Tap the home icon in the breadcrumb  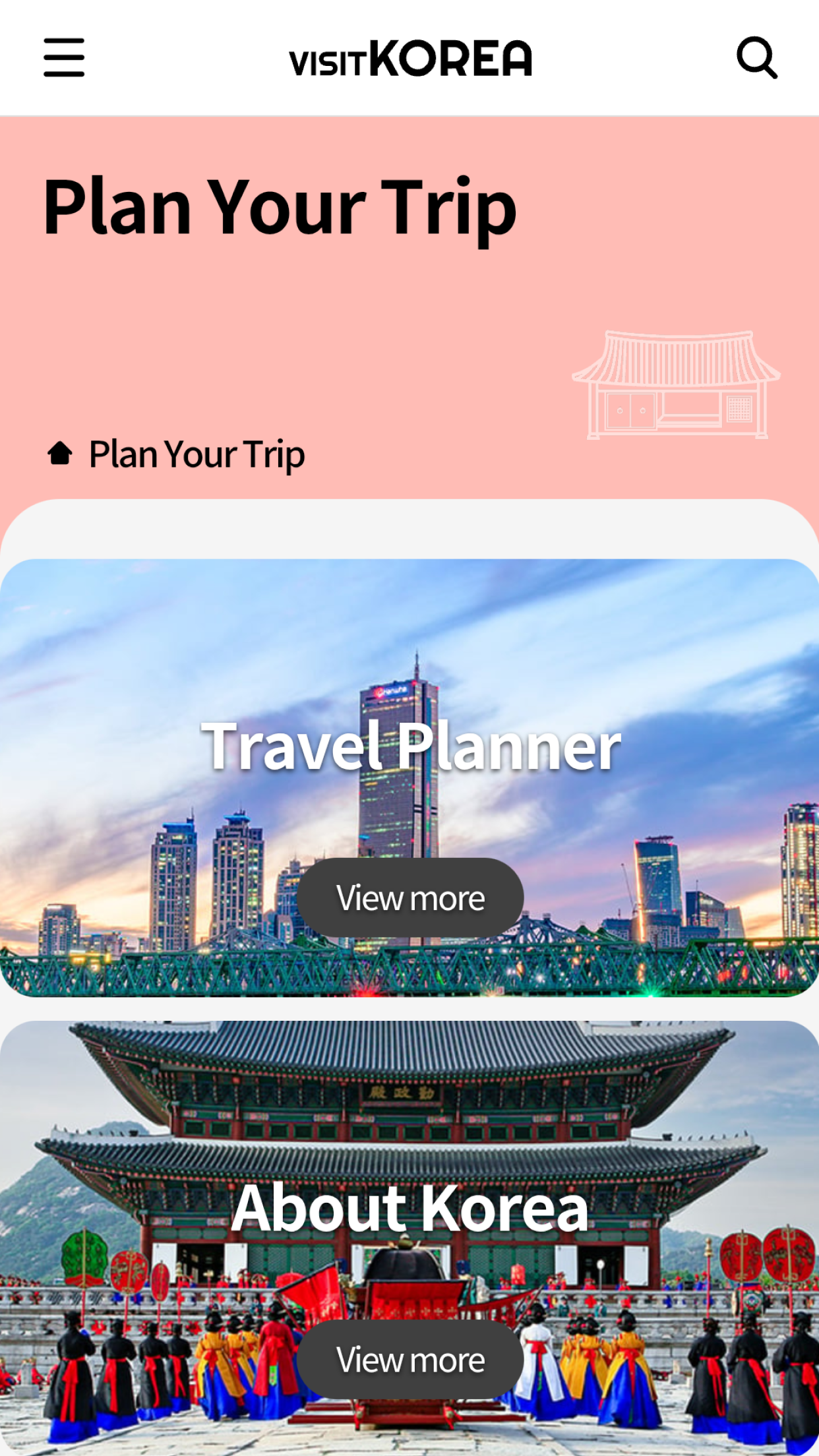(60, 453)
